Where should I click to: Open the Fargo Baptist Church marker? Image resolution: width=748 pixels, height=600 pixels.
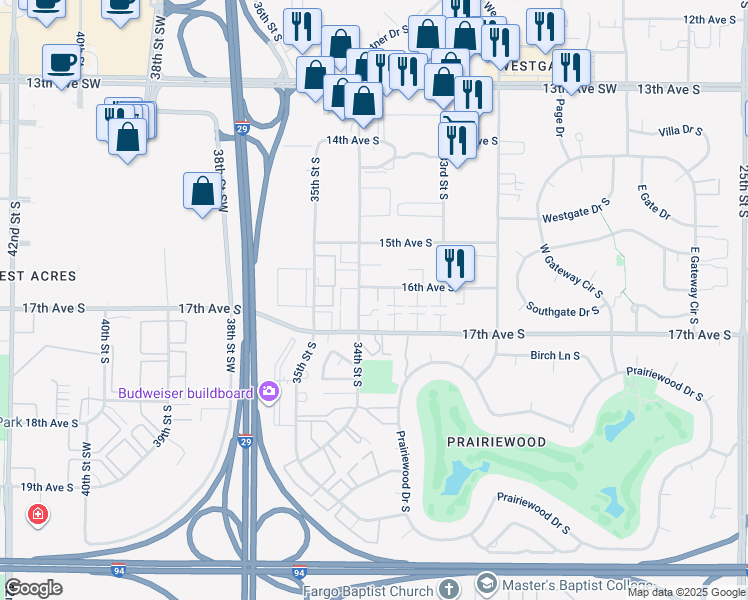point(448,589)
